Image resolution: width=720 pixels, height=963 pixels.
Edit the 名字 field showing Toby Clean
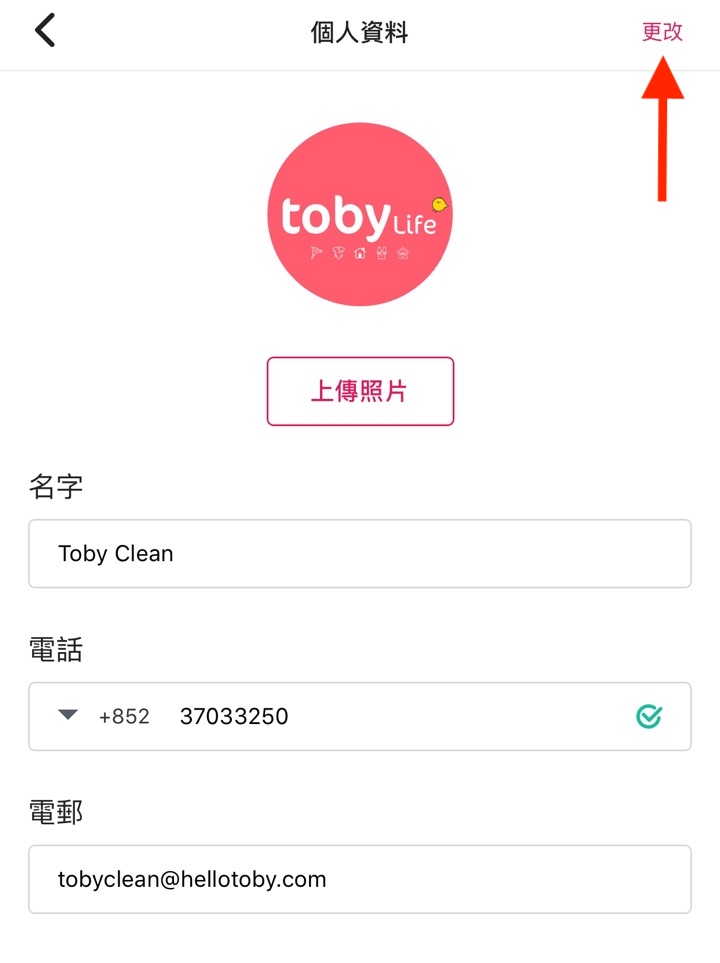[x=359, y=553]
